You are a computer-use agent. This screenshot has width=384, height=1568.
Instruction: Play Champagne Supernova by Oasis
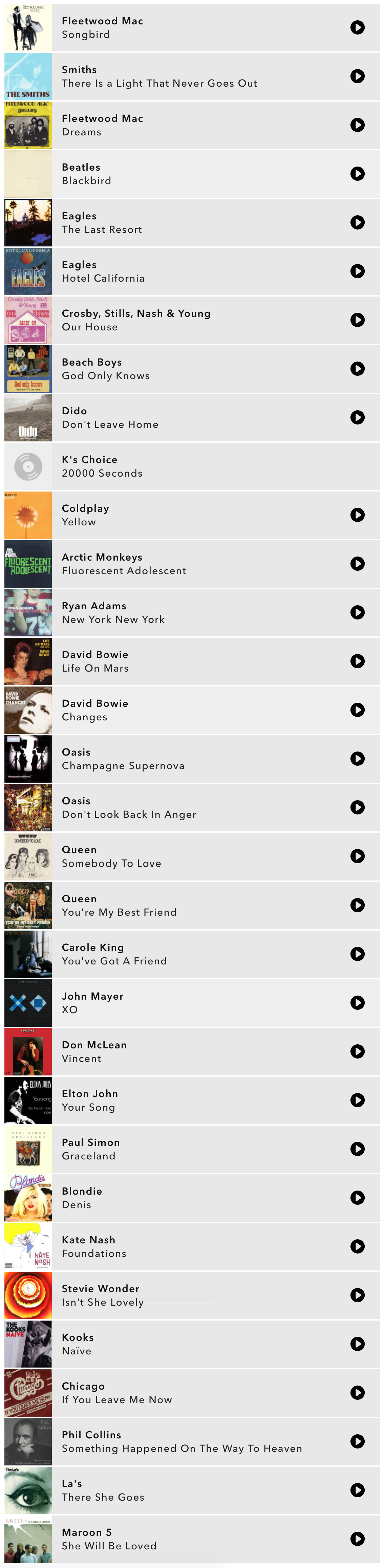point(357,758)
